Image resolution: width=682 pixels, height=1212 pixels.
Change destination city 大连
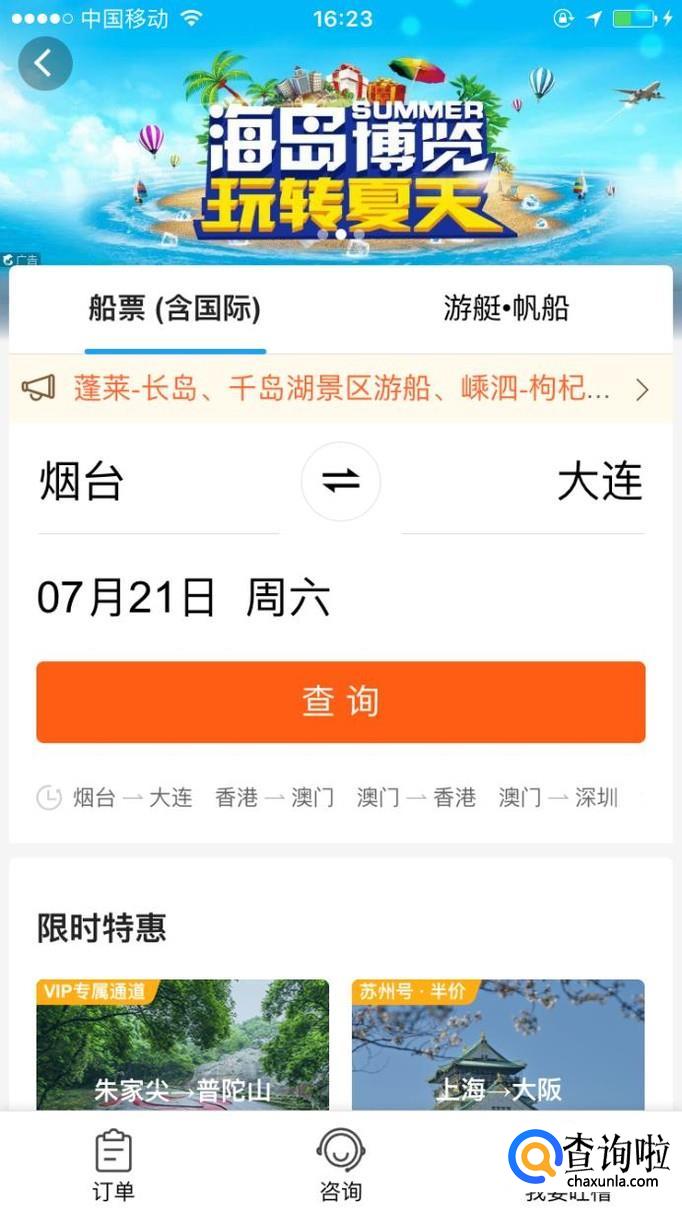(523, 482)
